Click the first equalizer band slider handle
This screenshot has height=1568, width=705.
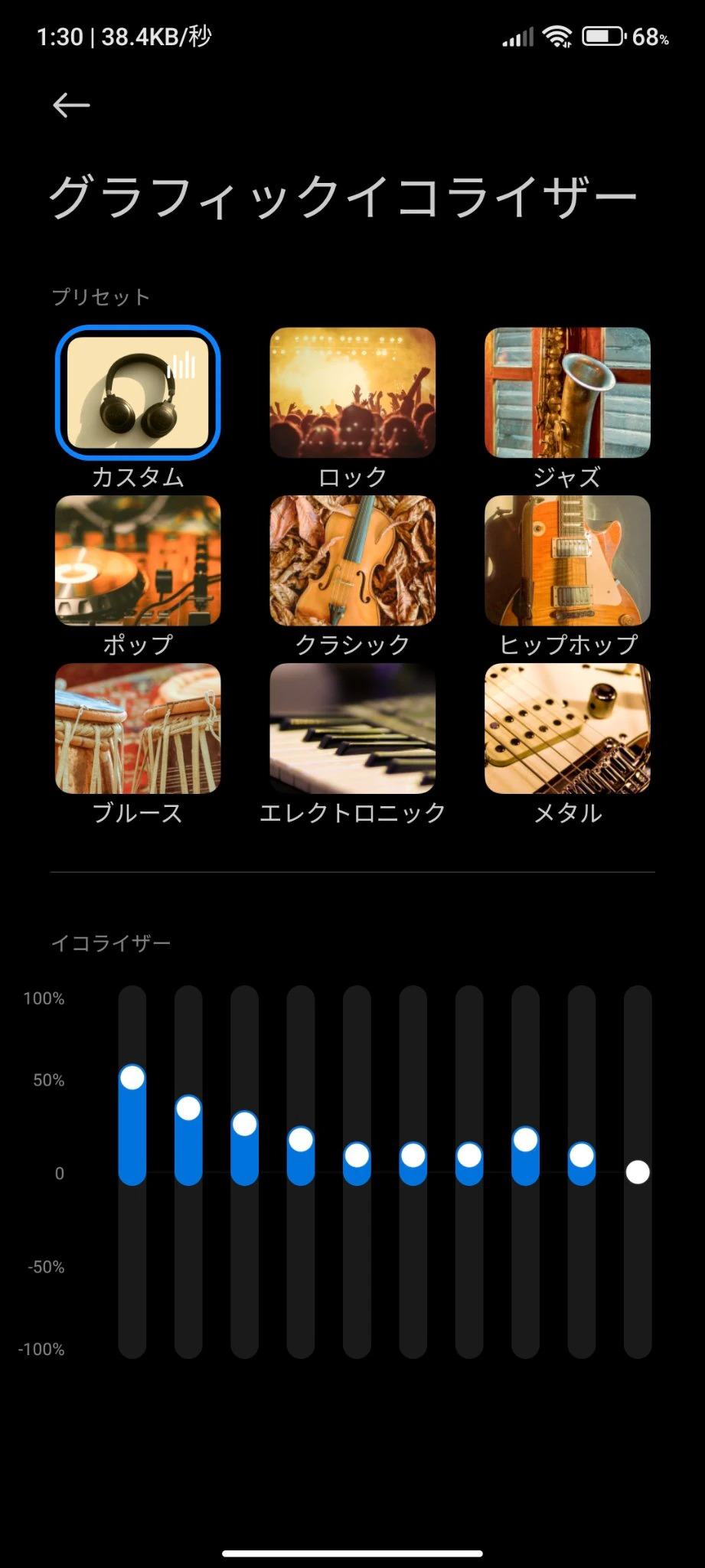(x=132, y=1075)
